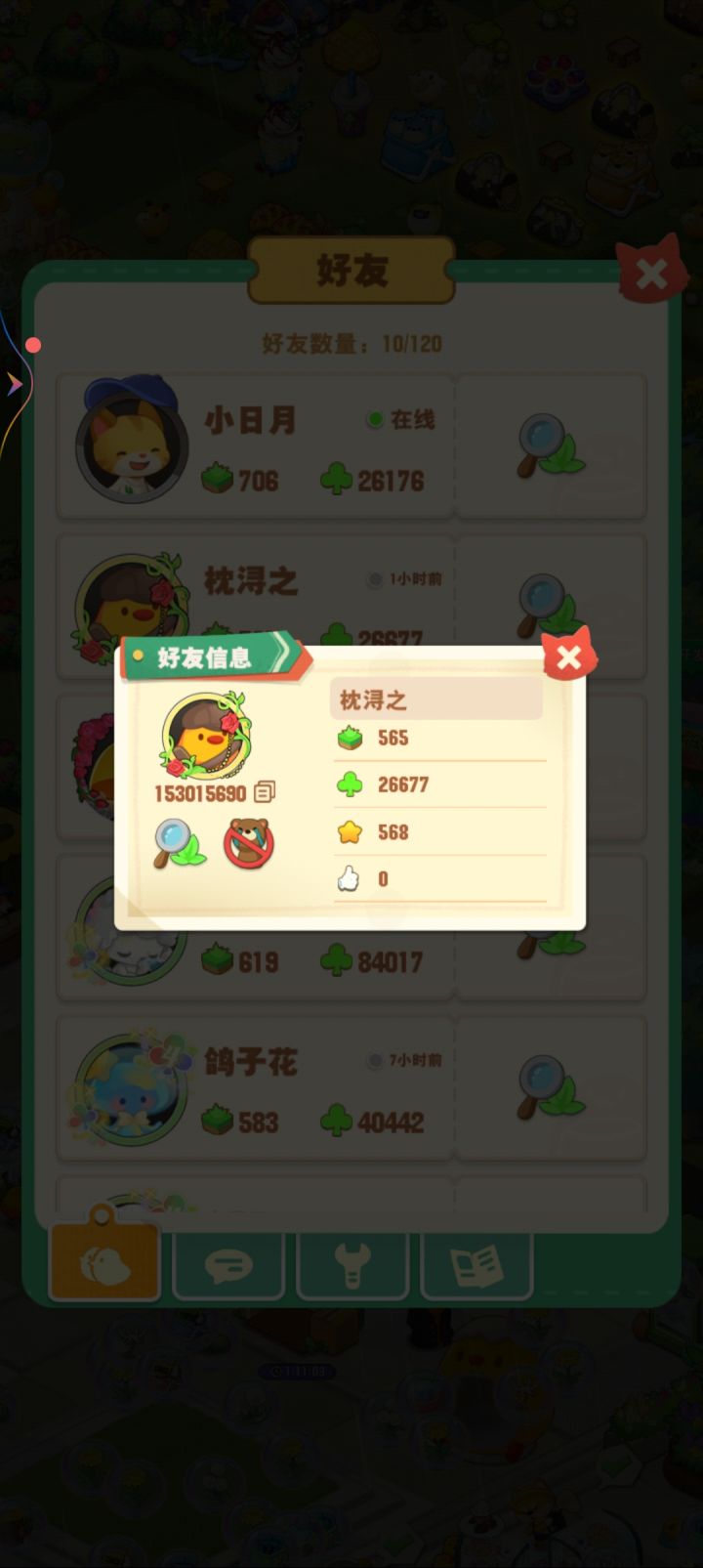
Task: Open the wrench tools tab
Action: pos(352,1263)
